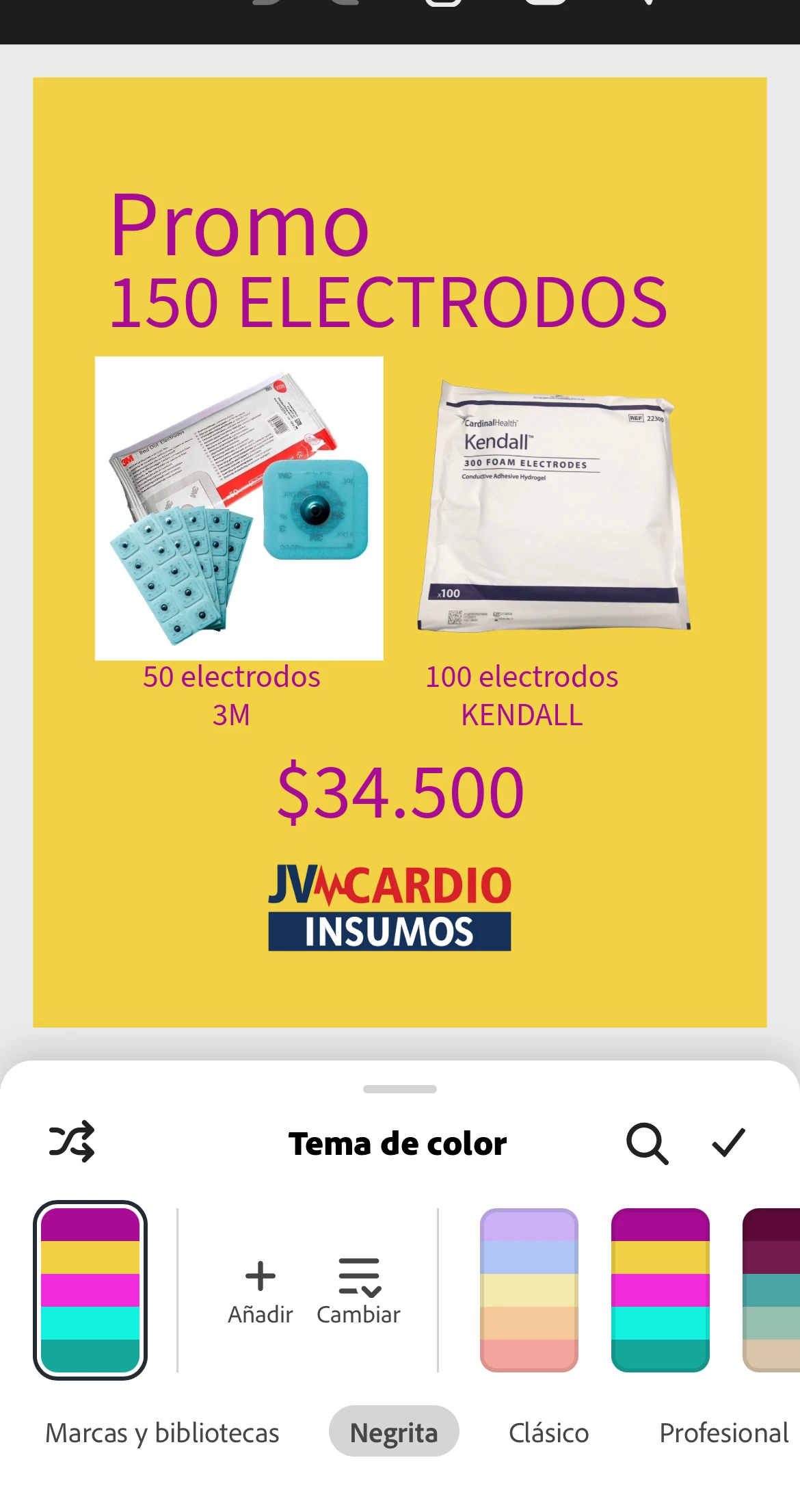Select the Negrita theme category
800x1512 pixels.
(394, 1433)
